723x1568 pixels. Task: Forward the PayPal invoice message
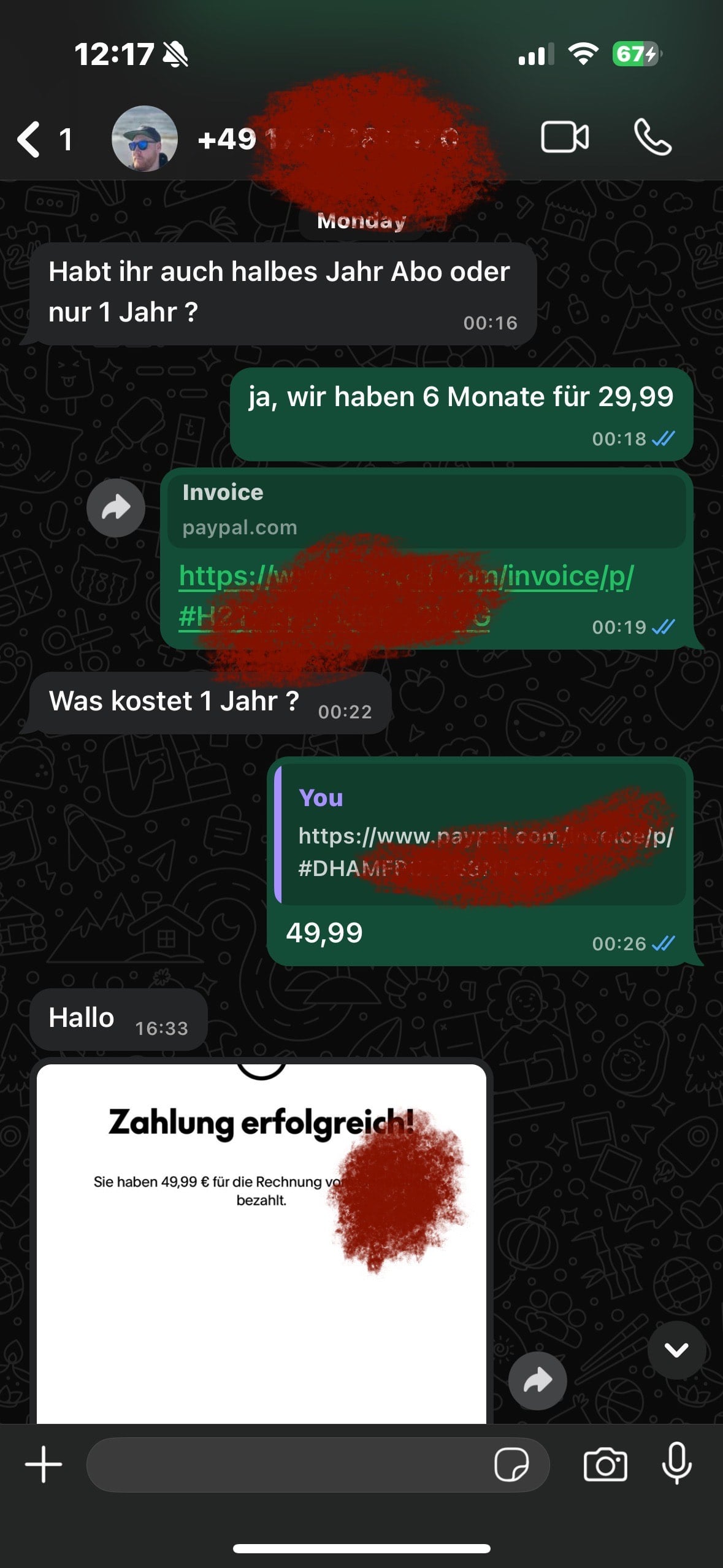click(116, 508)
